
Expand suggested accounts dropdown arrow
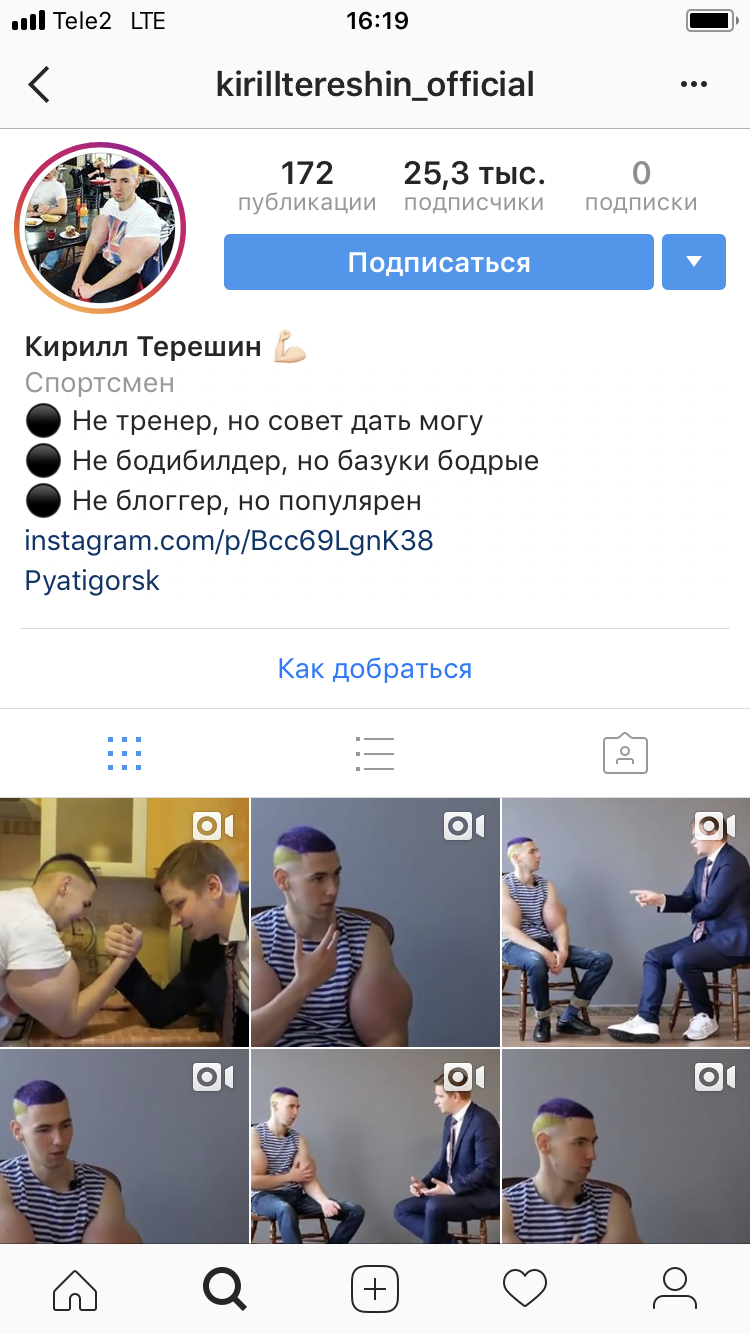pos(693,263)
